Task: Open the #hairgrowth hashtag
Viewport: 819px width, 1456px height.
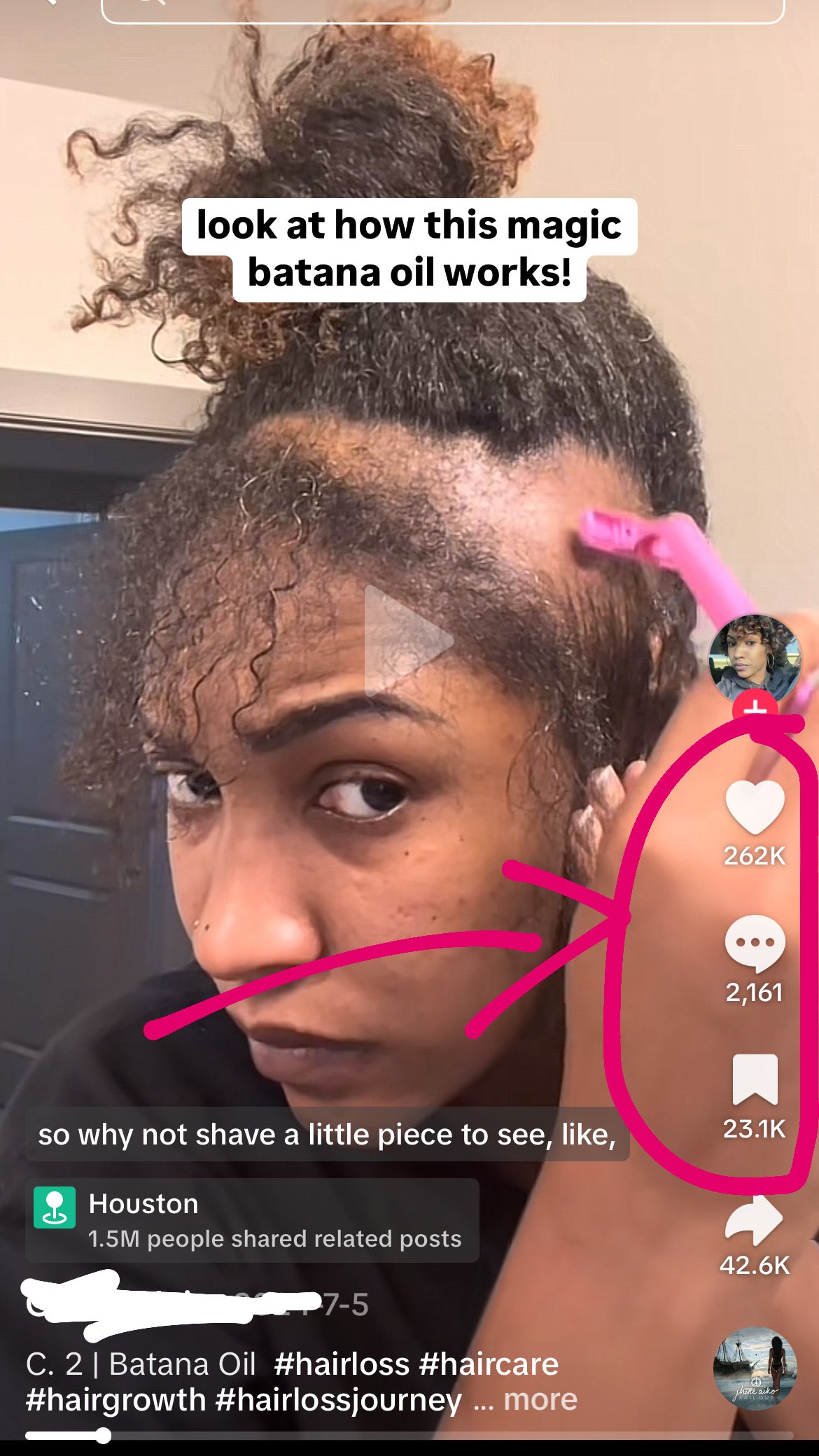Action: click(x=116, y=1400)
